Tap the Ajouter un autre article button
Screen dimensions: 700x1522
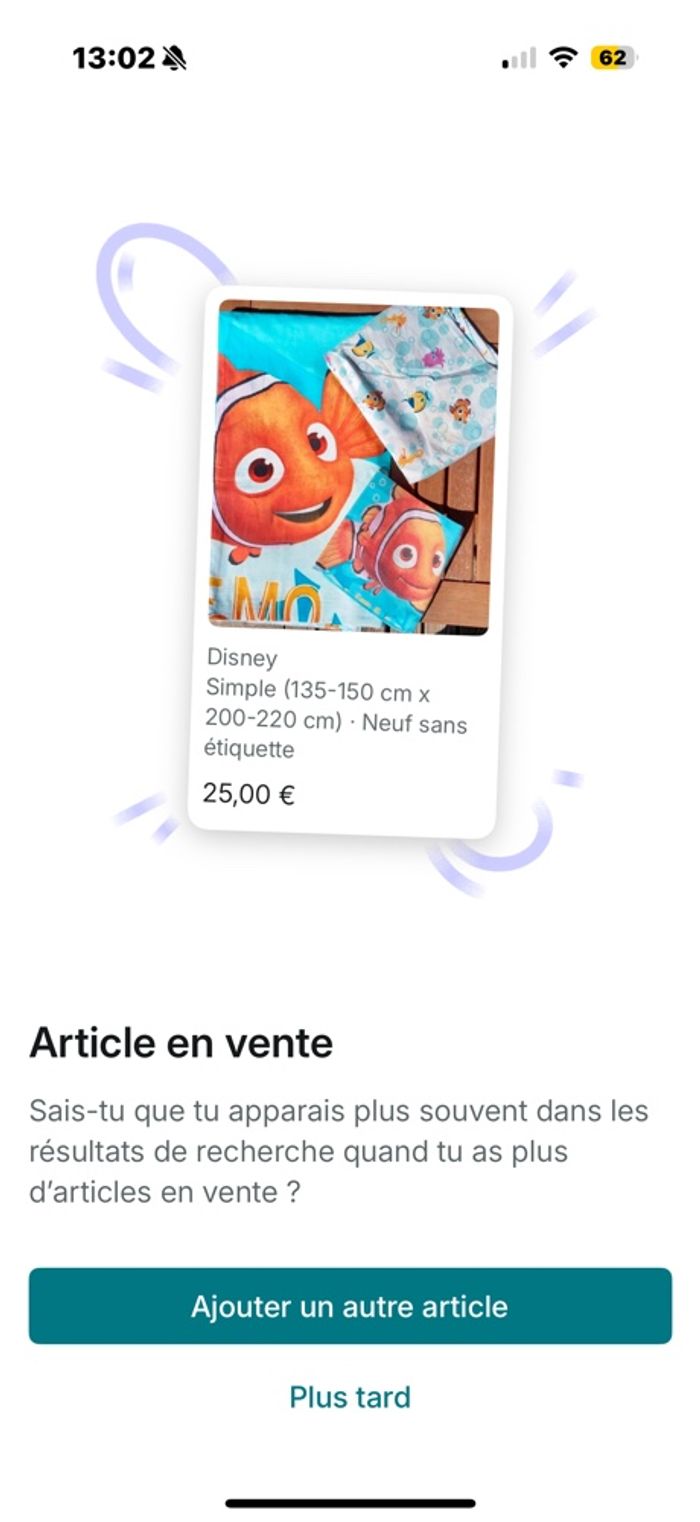(x=350, y=1306)
